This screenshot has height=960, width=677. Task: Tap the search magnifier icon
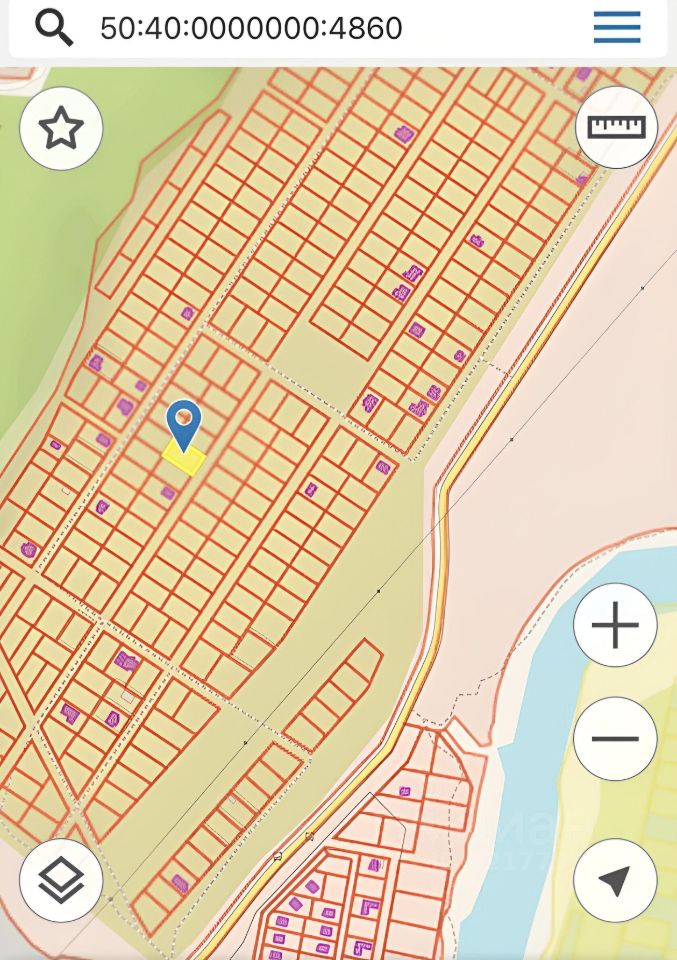tap(54, 28)
